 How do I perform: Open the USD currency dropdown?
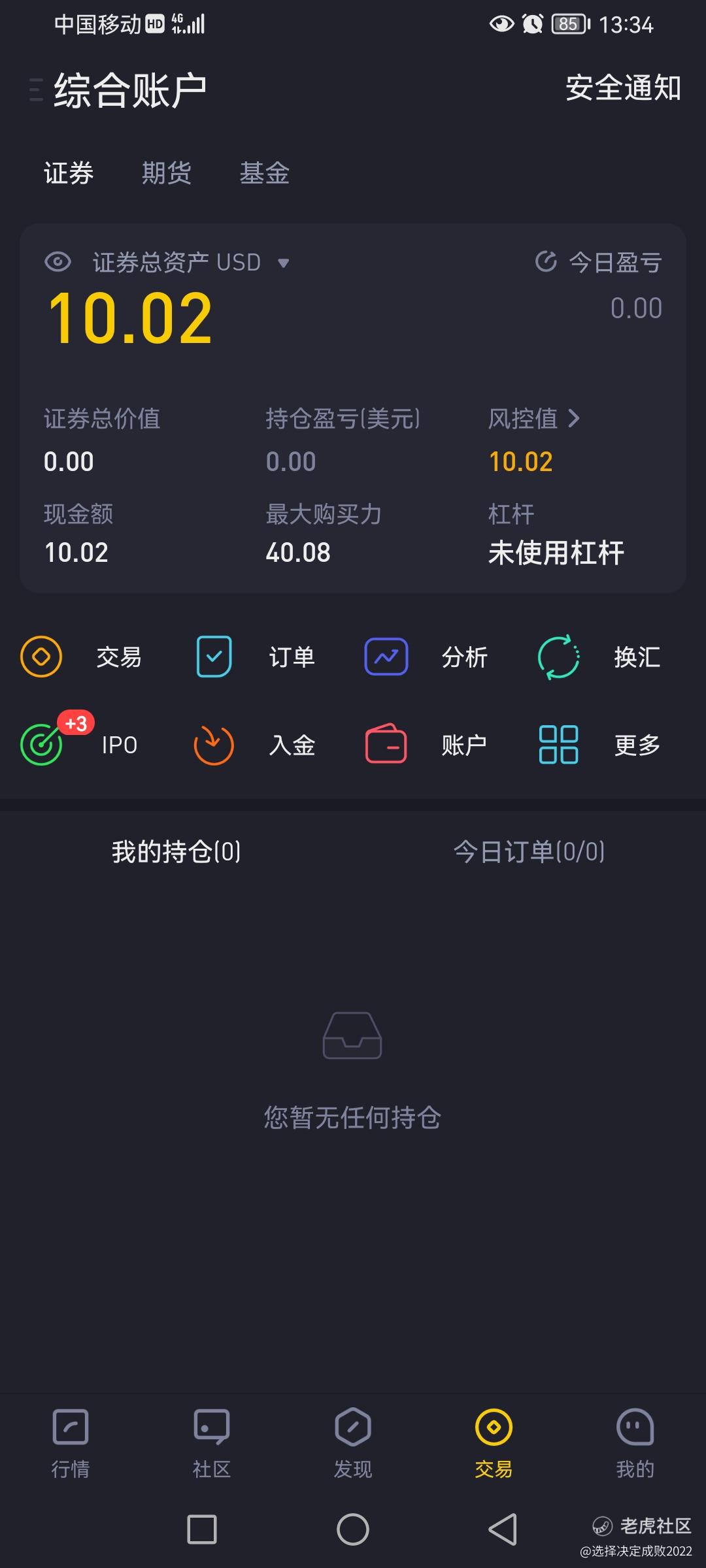(283, 263)
